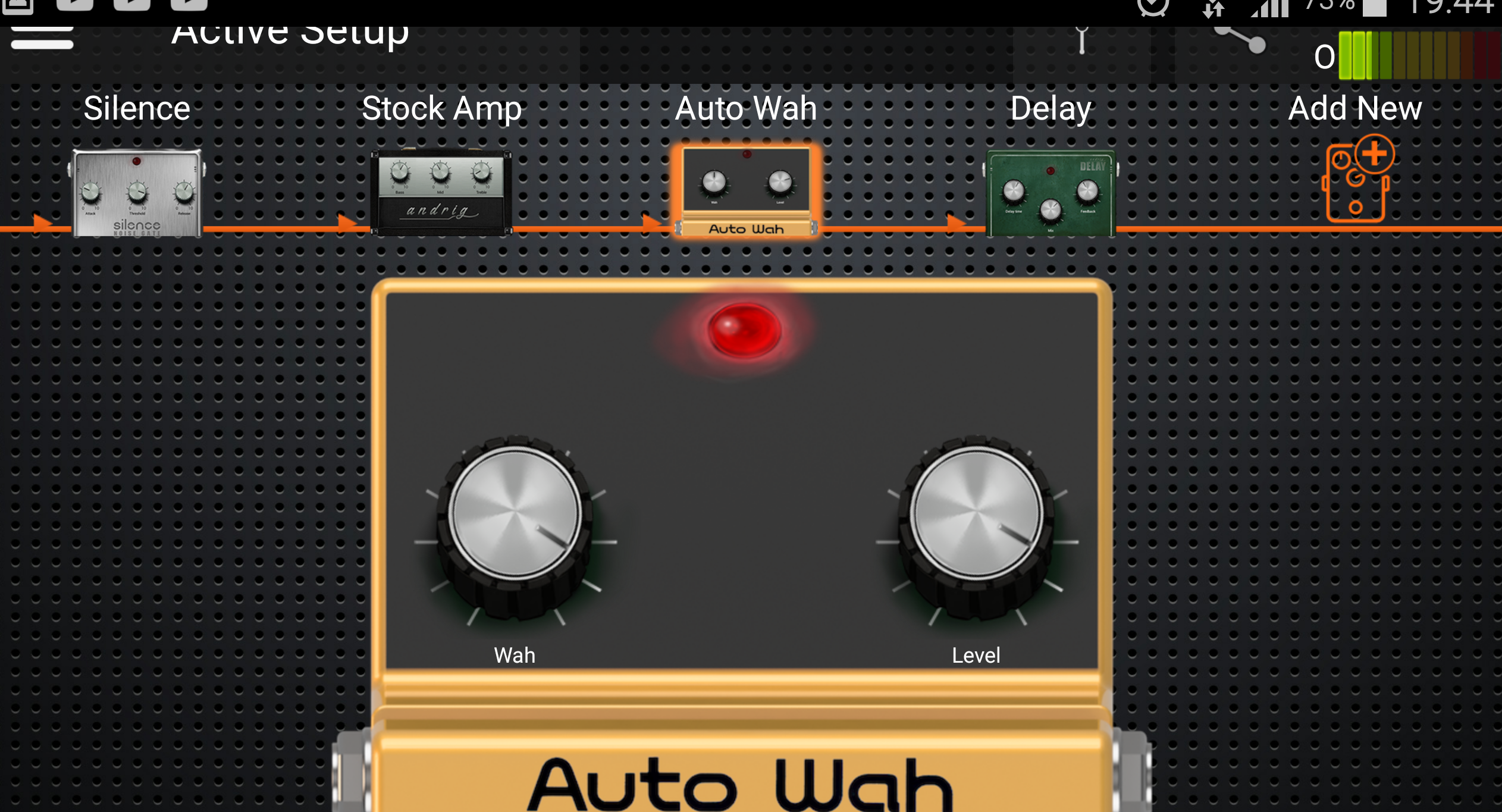
Task: Select the green Delay pedal
Action: [x=1051, y=193]
